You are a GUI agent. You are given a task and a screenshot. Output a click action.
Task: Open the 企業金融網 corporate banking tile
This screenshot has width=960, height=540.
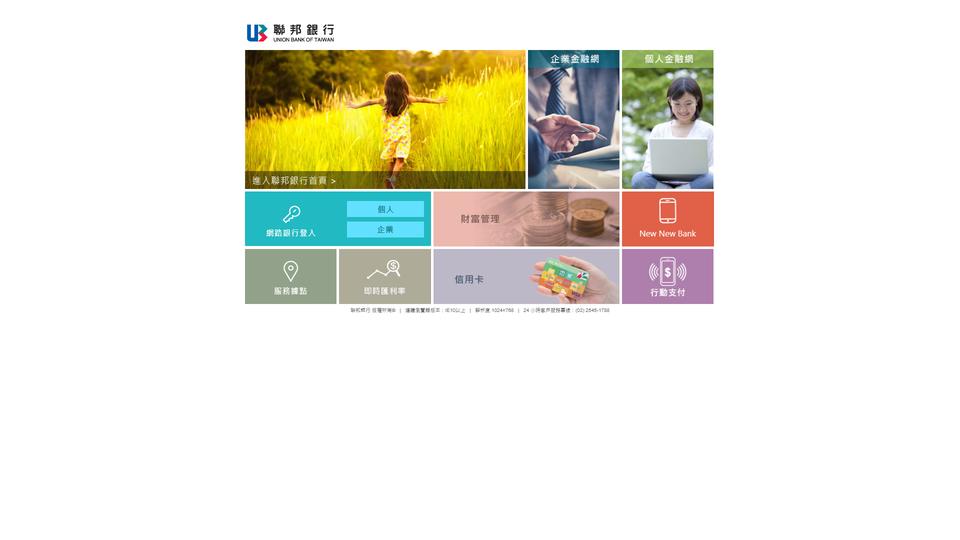click(x=573, y=120)
